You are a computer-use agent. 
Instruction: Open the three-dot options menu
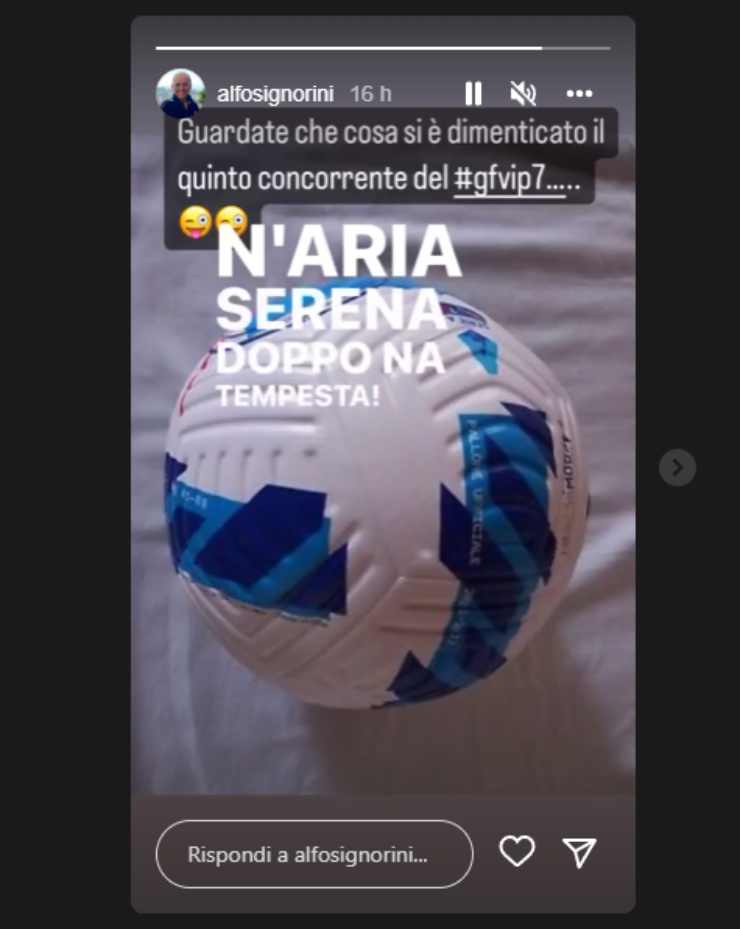tap(579, 94)
